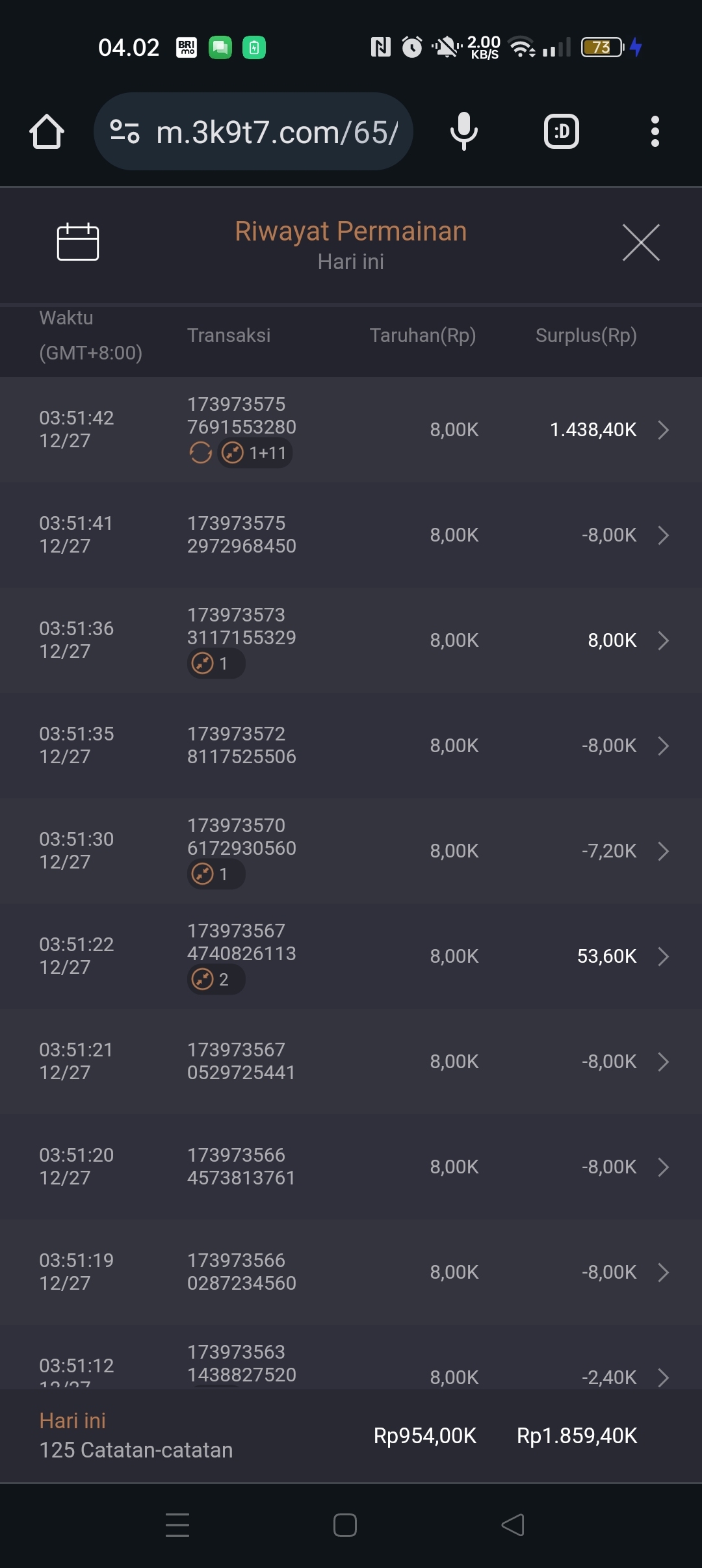The height and width of the screenshot is (1568, 702).
Task: Tap the browser home button
Action: coord(47,132)
